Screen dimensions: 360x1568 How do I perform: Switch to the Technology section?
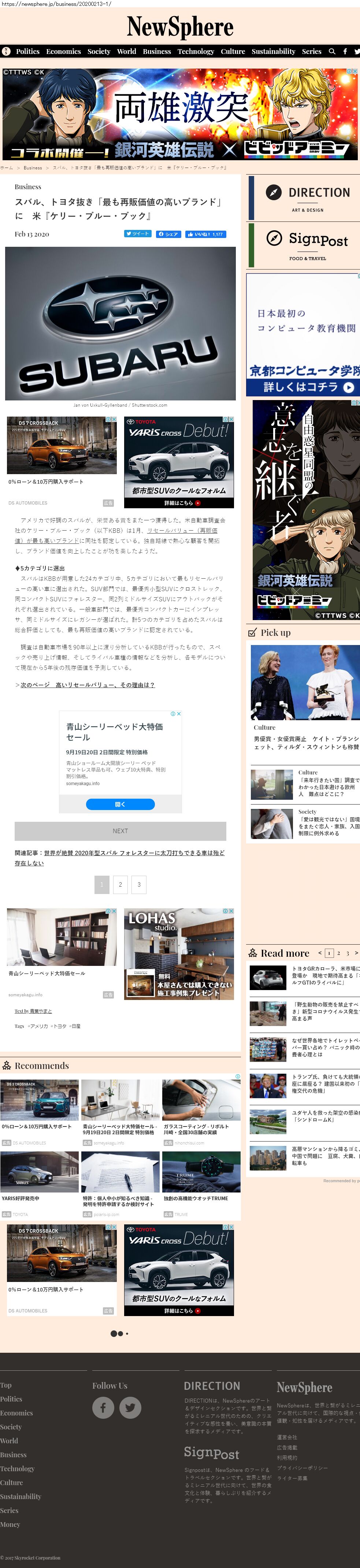pyautogui.click(x=195, y=52)
